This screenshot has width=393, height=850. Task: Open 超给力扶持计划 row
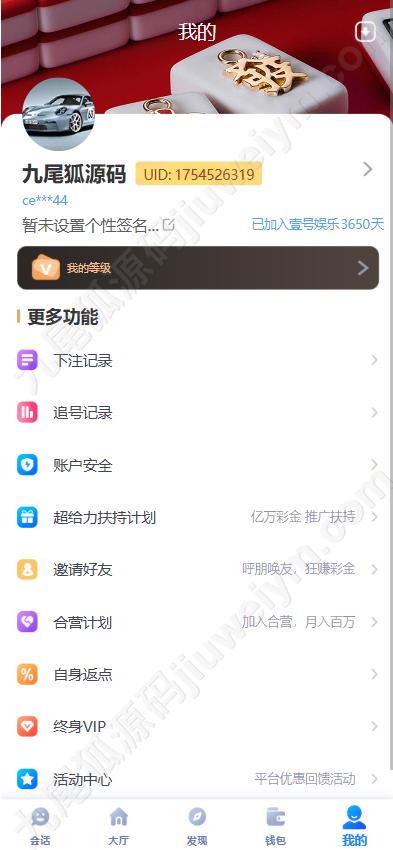click(x=197, y=517)
